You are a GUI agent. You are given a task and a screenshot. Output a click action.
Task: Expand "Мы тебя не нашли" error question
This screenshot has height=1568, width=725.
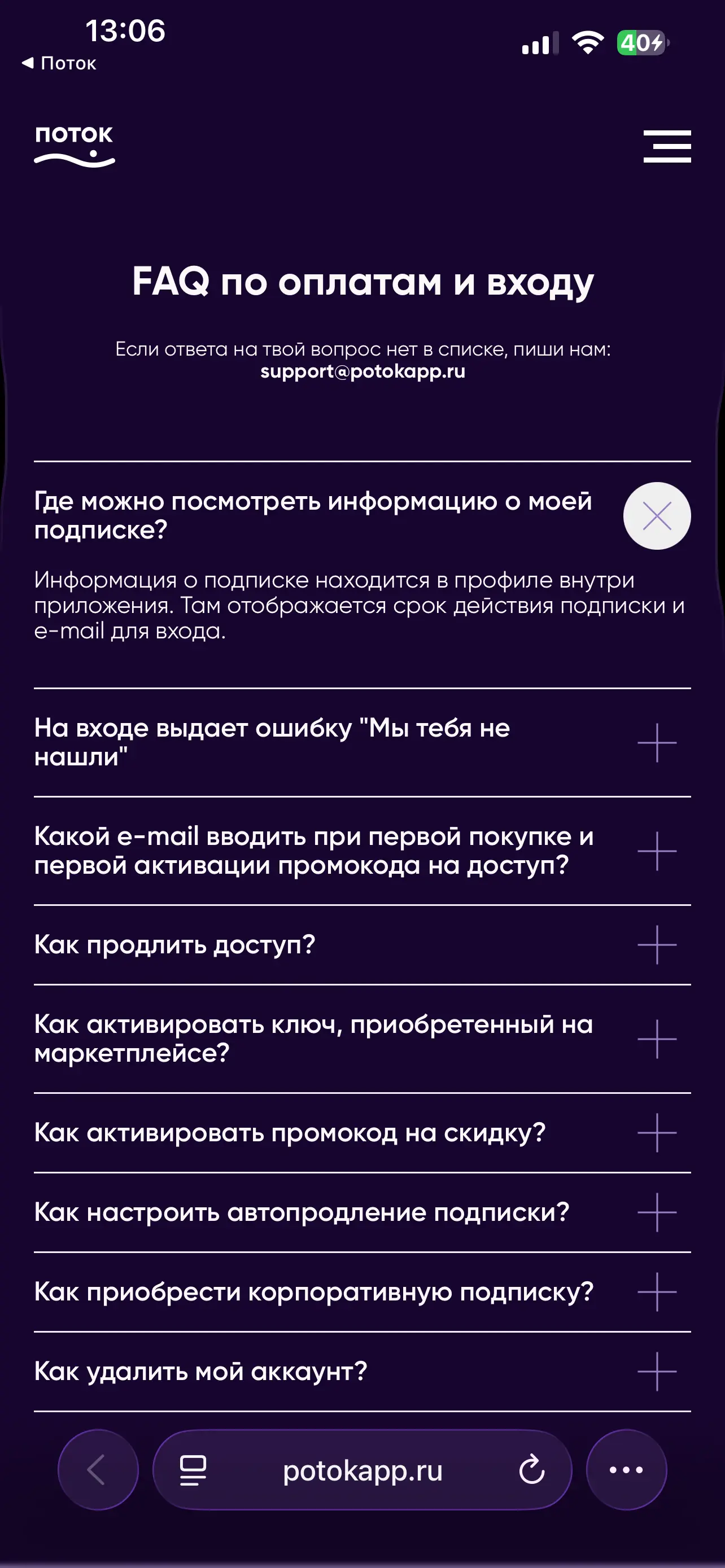(656, 743)
